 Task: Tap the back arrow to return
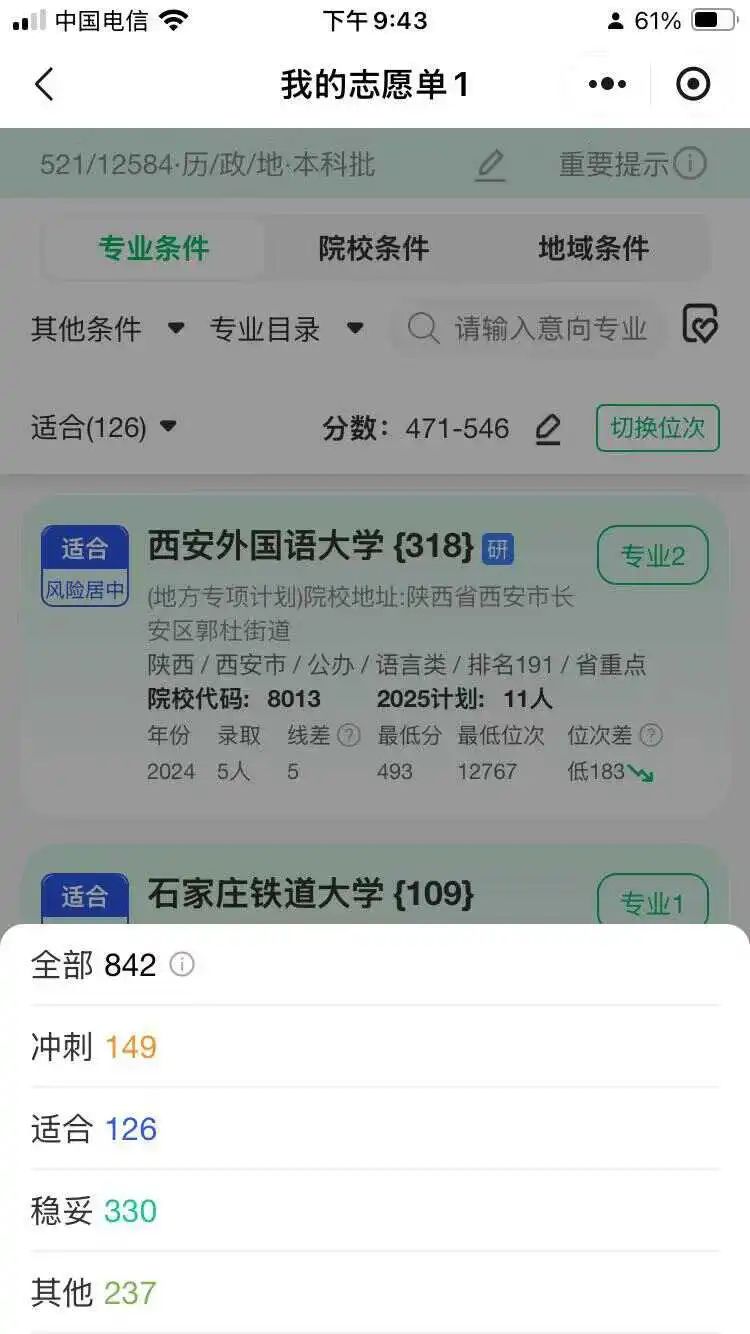coord(44,84)
